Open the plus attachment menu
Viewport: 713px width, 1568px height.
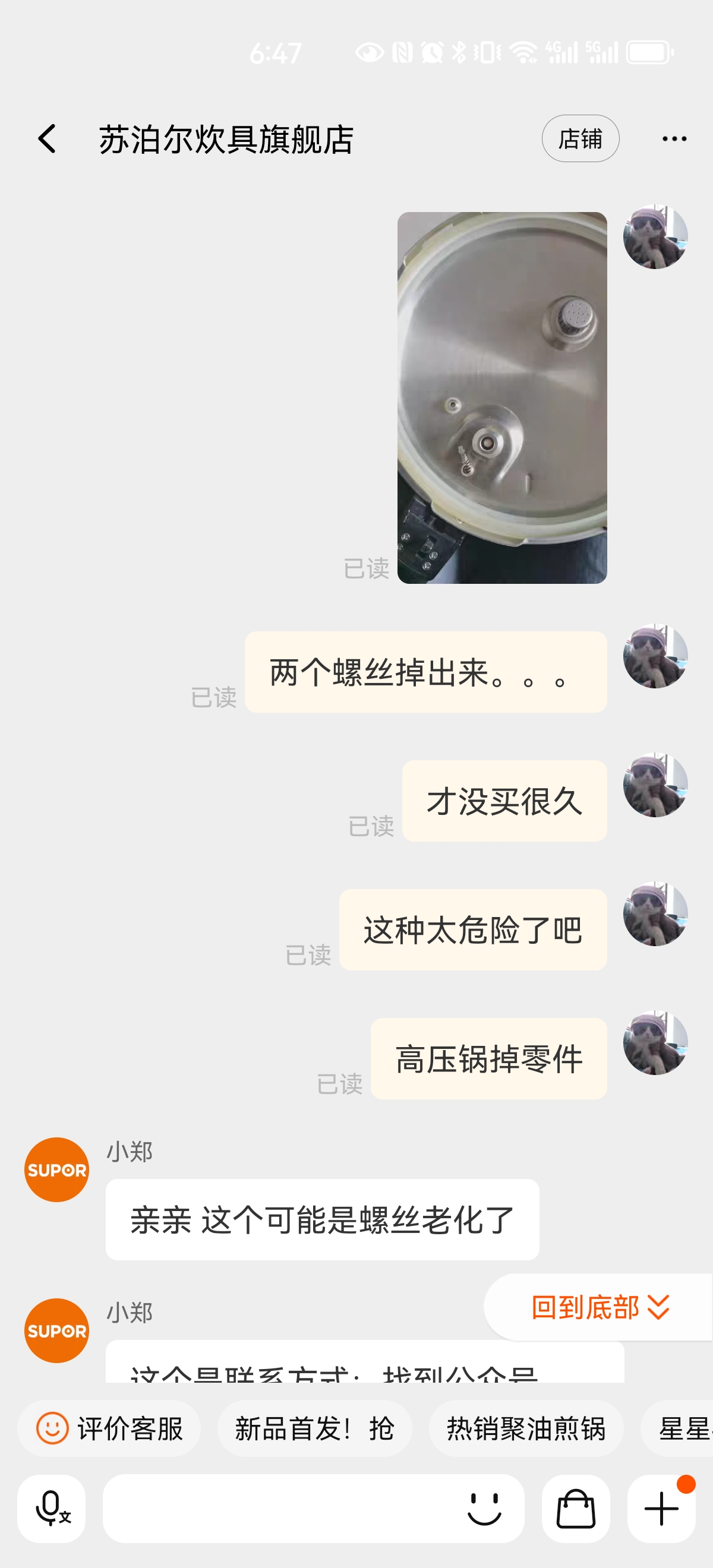(661, 1509)
